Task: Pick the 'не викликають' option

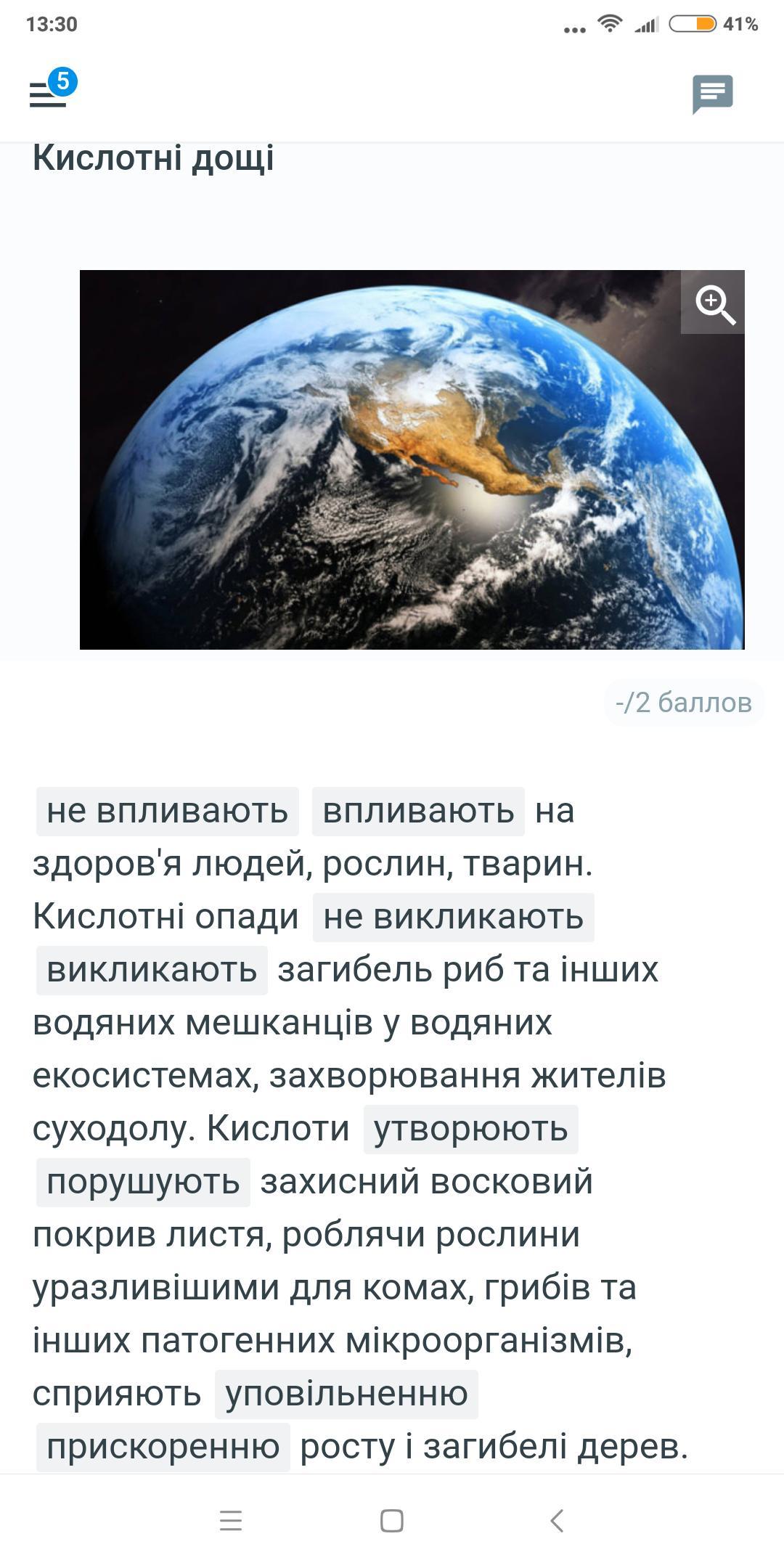Action: coord(454,917)
